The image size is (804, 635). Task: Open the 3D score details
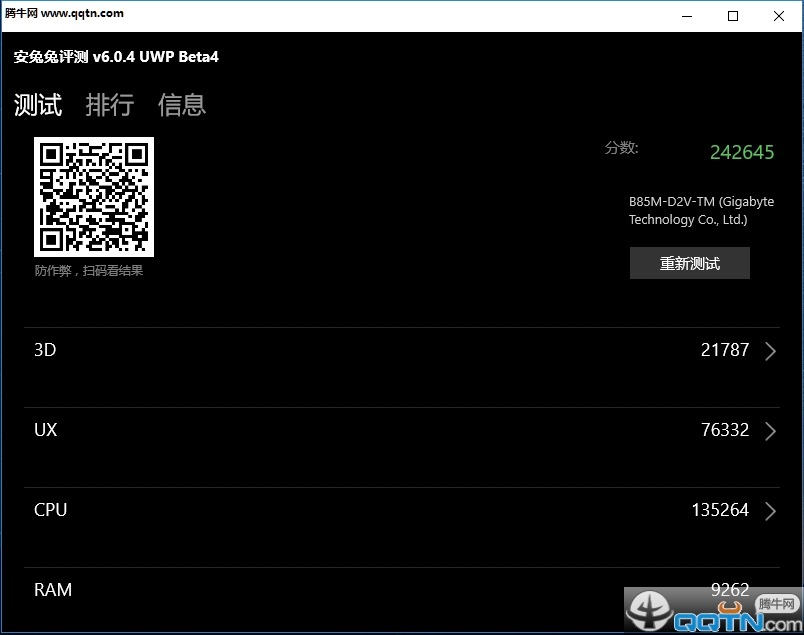tap(404, 350)
